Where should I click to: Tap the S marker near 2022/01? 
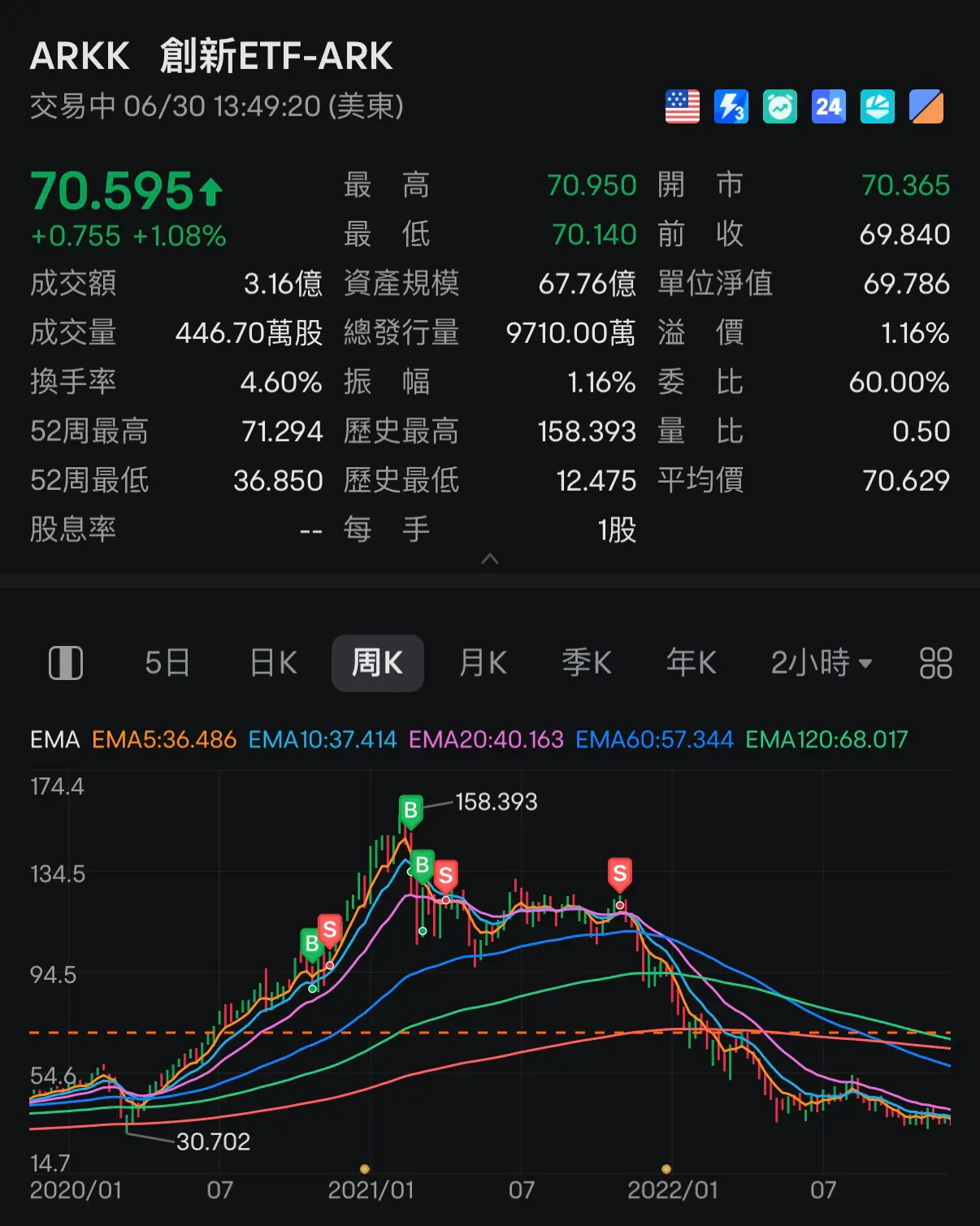(620, 874)
